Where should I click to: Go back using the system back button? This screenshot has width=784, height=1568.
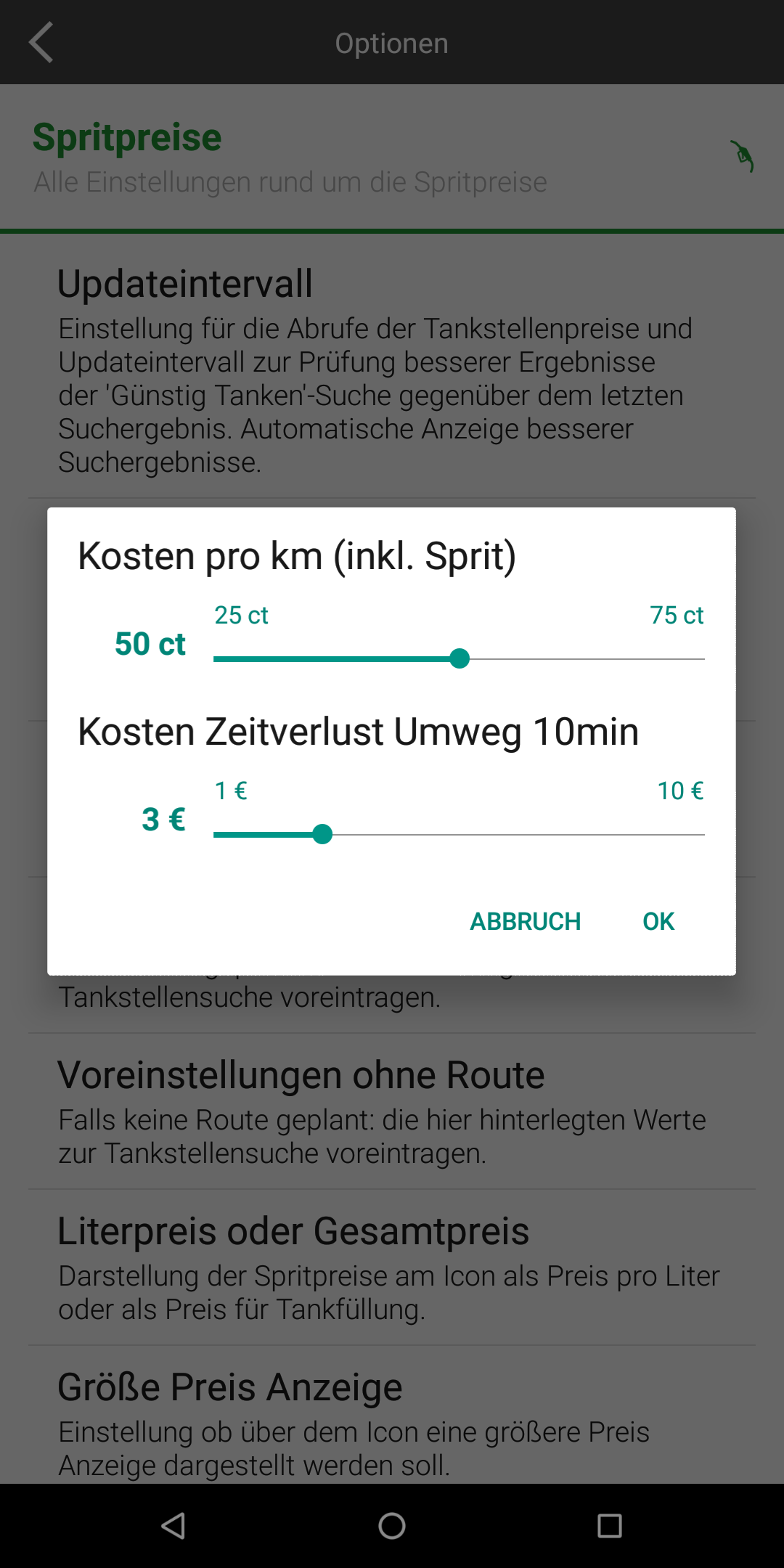[173, 1525]
